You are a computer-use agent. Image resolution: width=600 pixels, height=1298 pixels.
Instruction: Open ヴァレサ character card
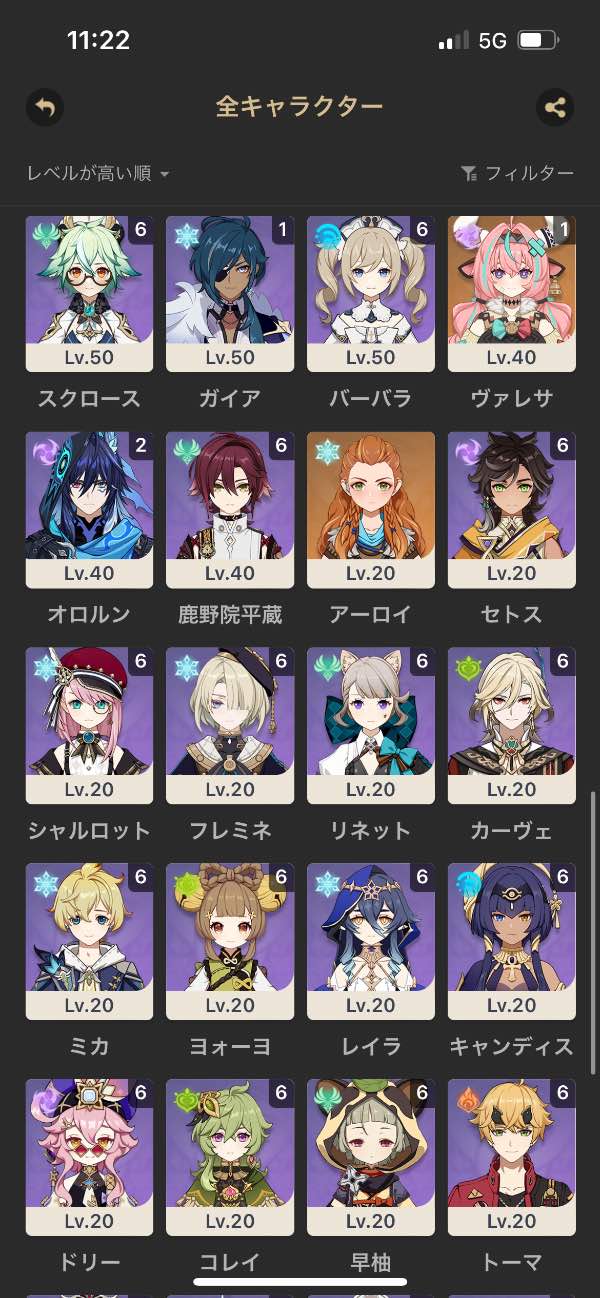point(512,293)
